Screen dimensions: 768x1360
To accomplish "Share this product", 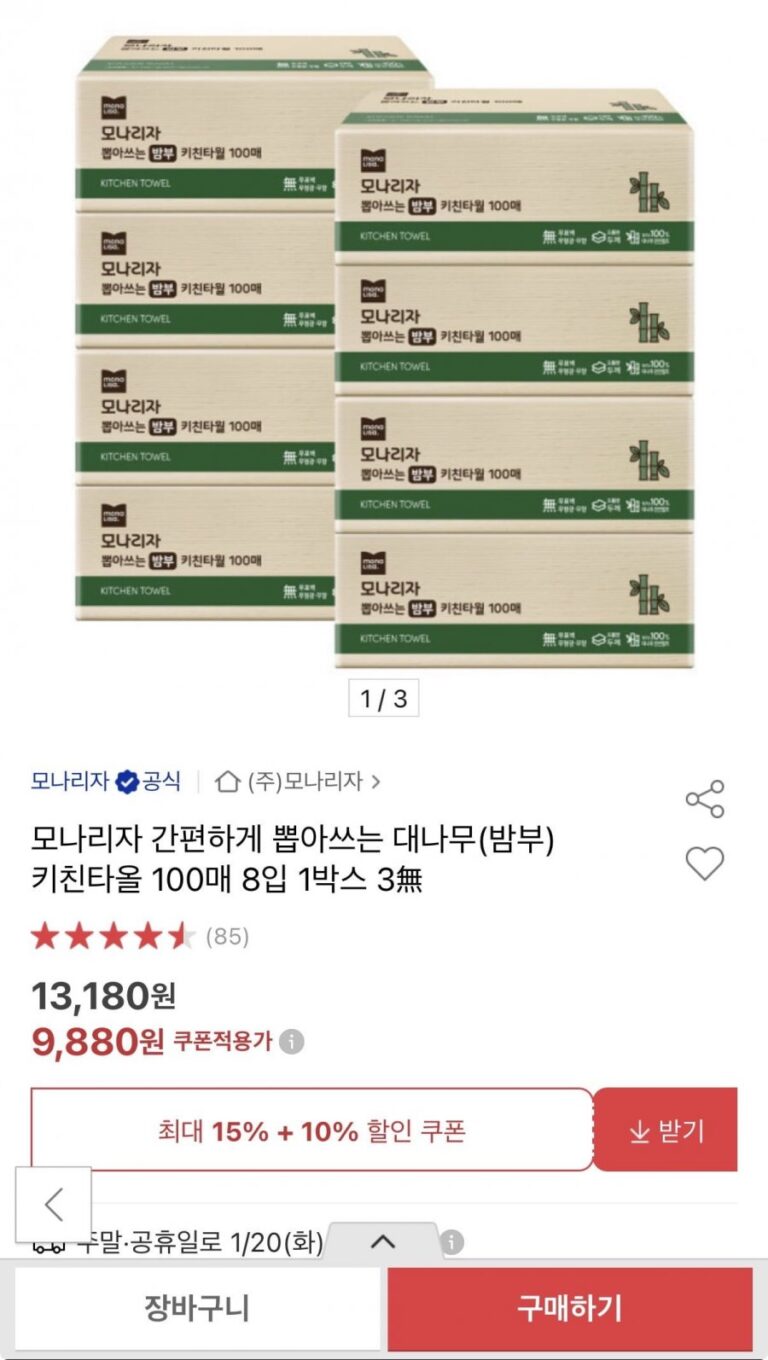I will coord(704,798).
